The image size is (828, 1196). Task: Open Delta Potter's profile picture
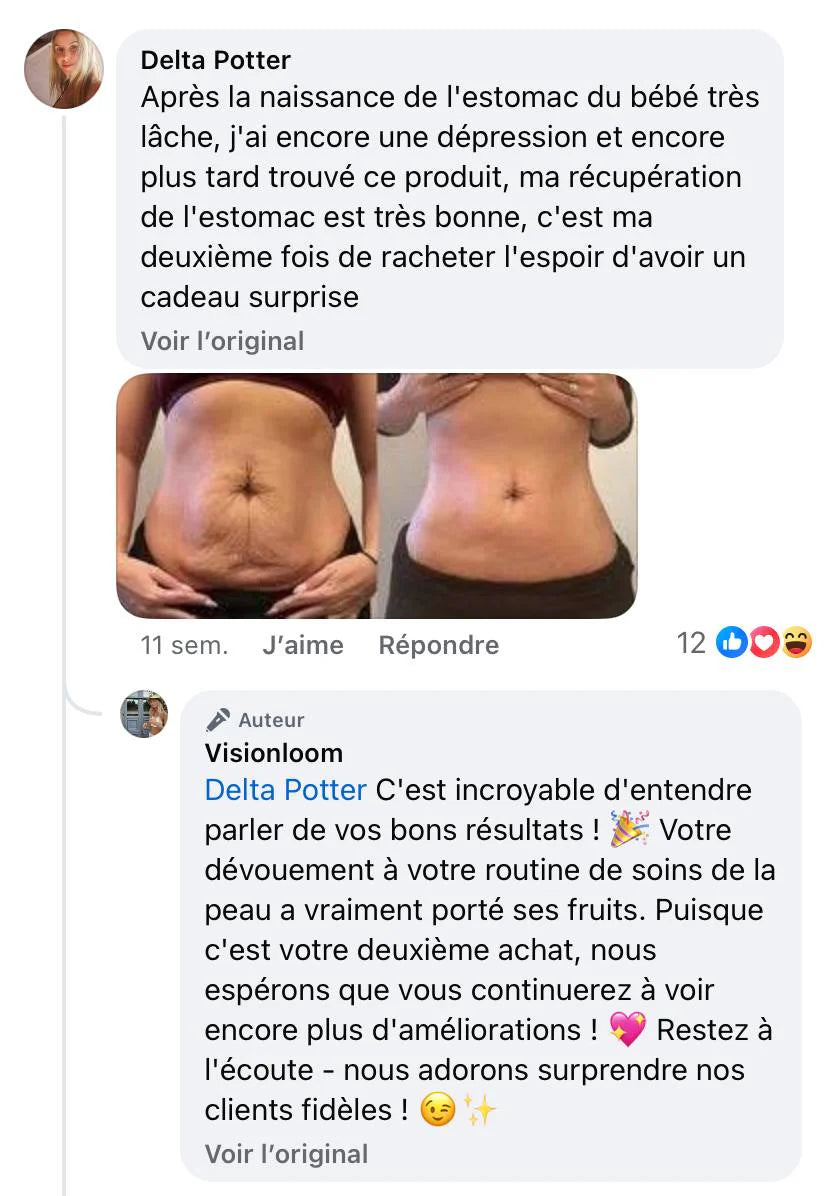[64, 68]
